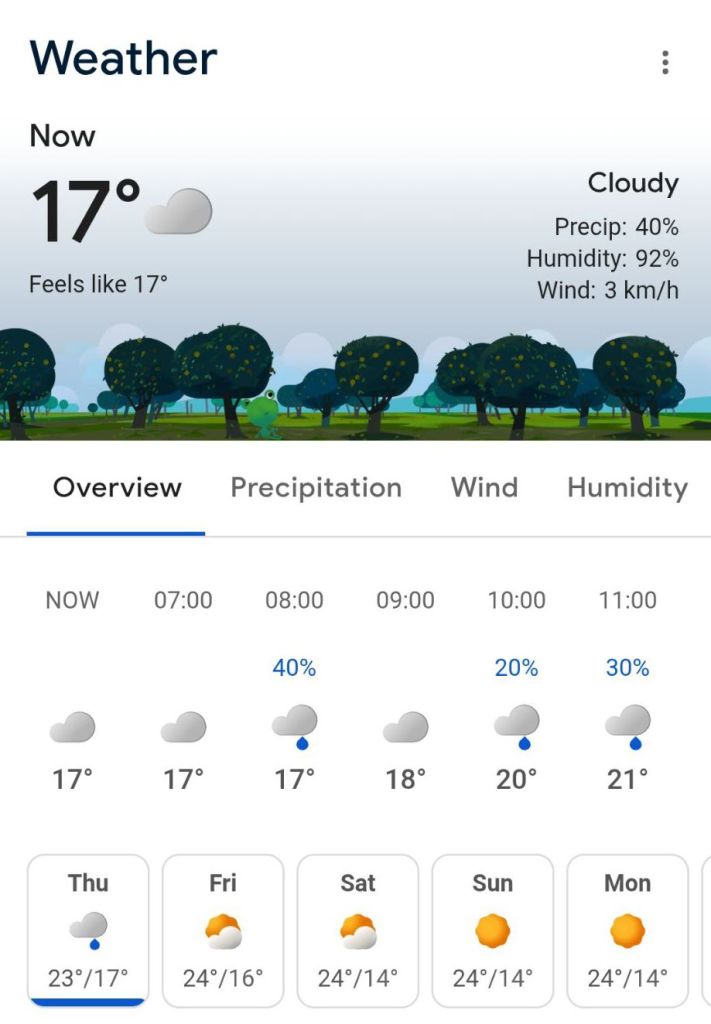Show the Humidity tab
711x1024 pixels.
coord(627,488)
